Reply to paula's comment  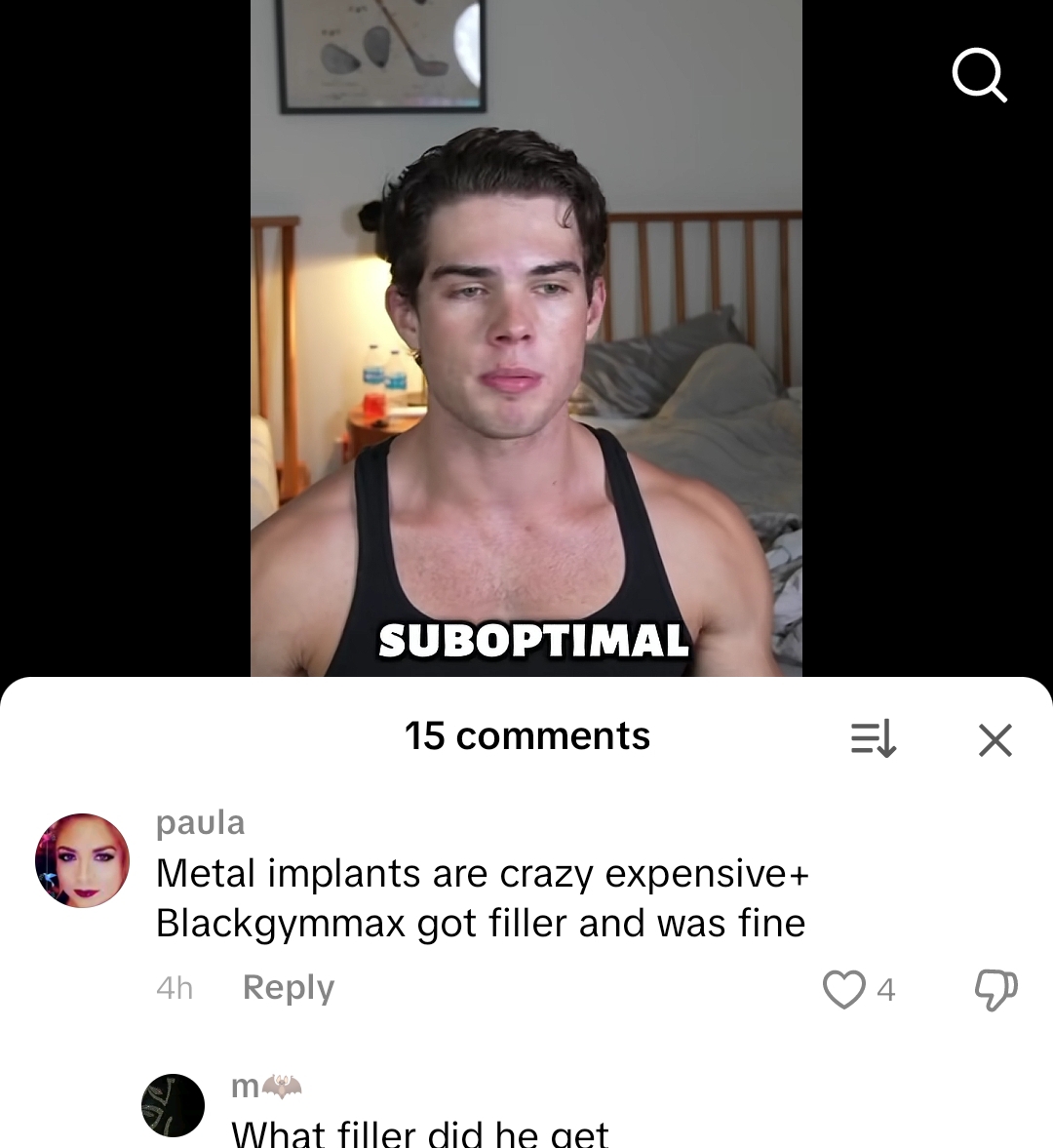(x=288, y=987)
